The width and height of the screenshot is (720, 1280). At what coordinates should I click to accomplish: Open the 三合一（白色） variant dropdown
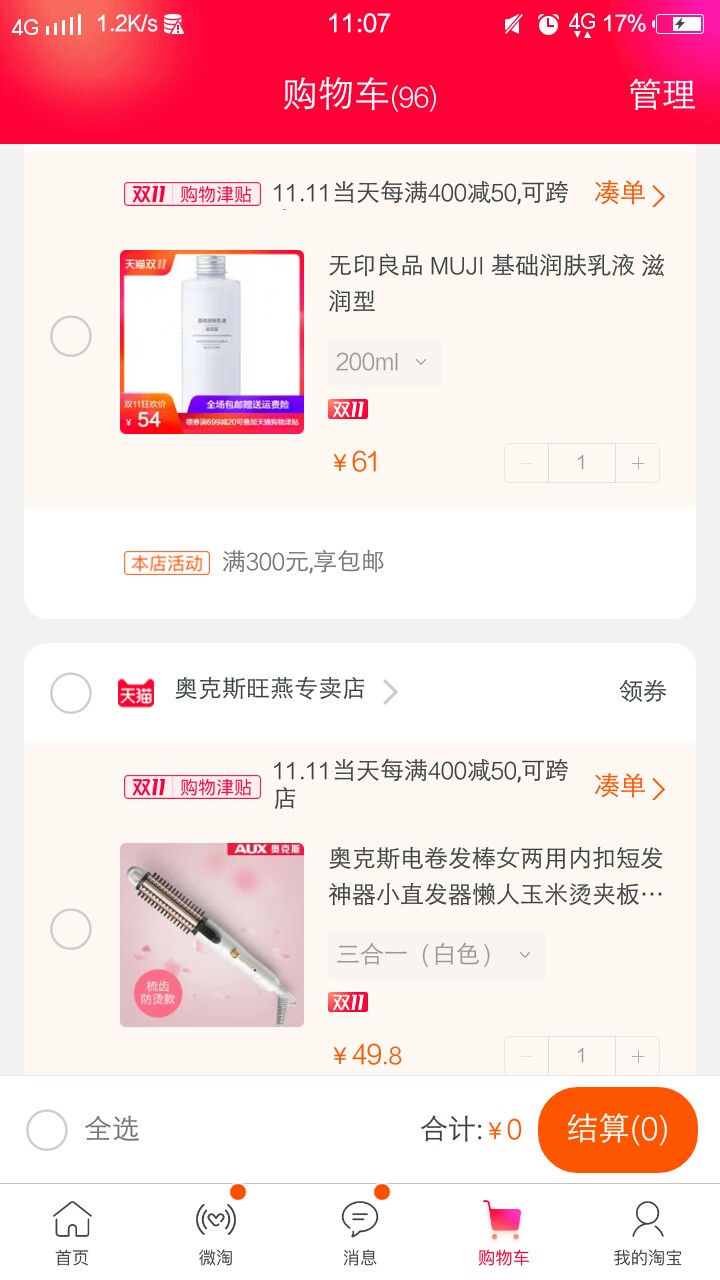(x=437, y=955)
